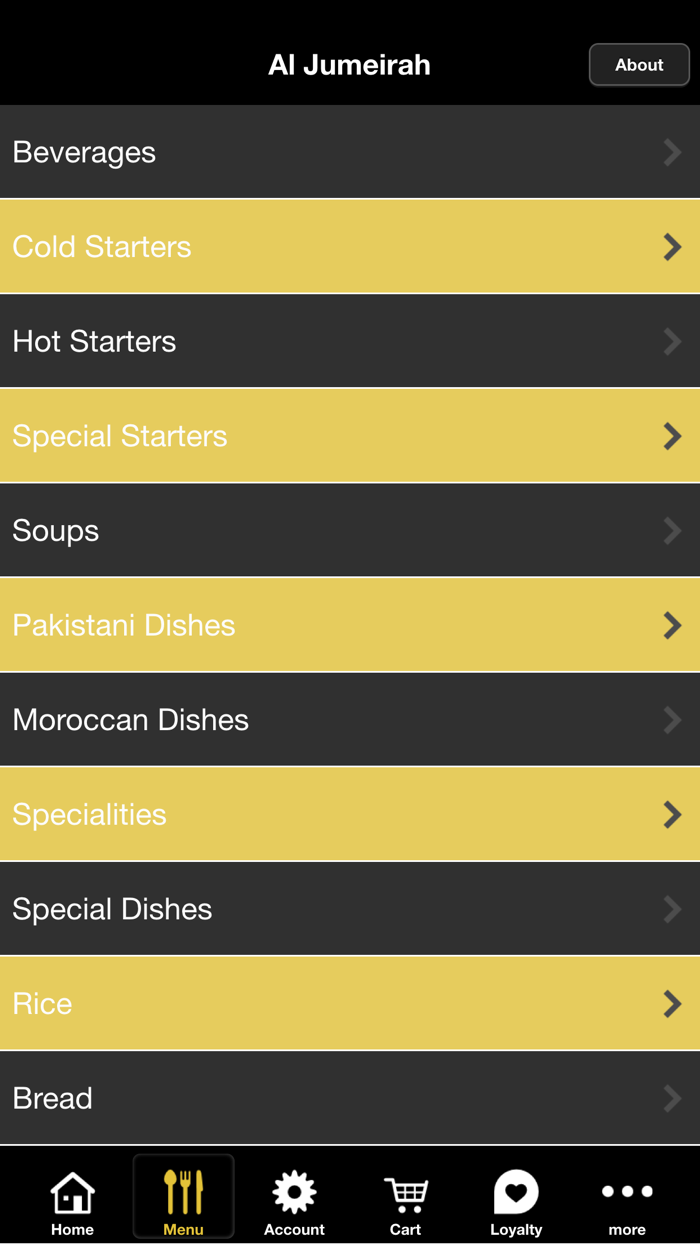Screen dimensions: 700x1244
Task: Open Special Dishes category
Action: [x=350, y=909]
